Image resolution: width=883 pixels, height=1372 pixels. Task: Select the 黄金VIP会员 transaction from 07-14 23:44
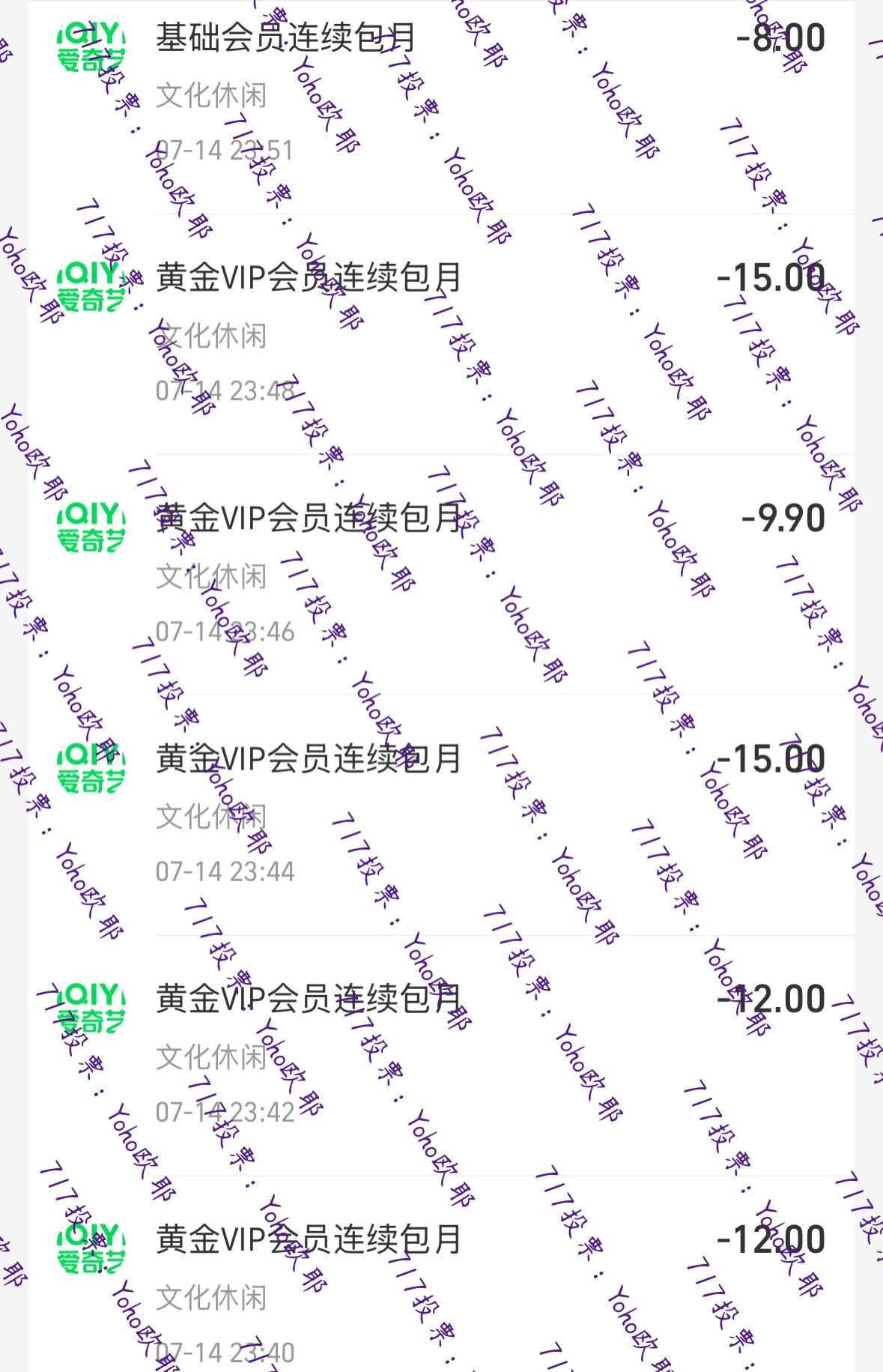coord(440,815)
